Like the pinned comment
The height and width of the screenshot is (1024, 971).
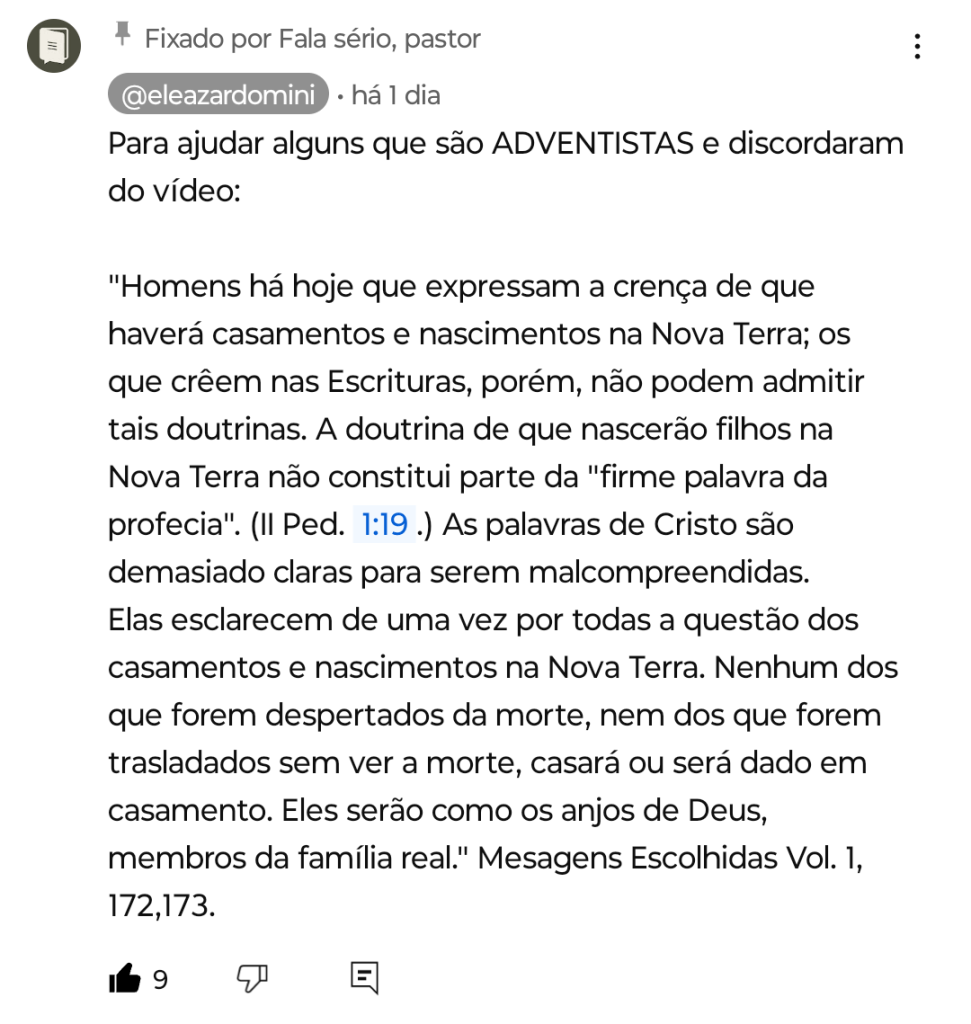click(x=125, y=979)
